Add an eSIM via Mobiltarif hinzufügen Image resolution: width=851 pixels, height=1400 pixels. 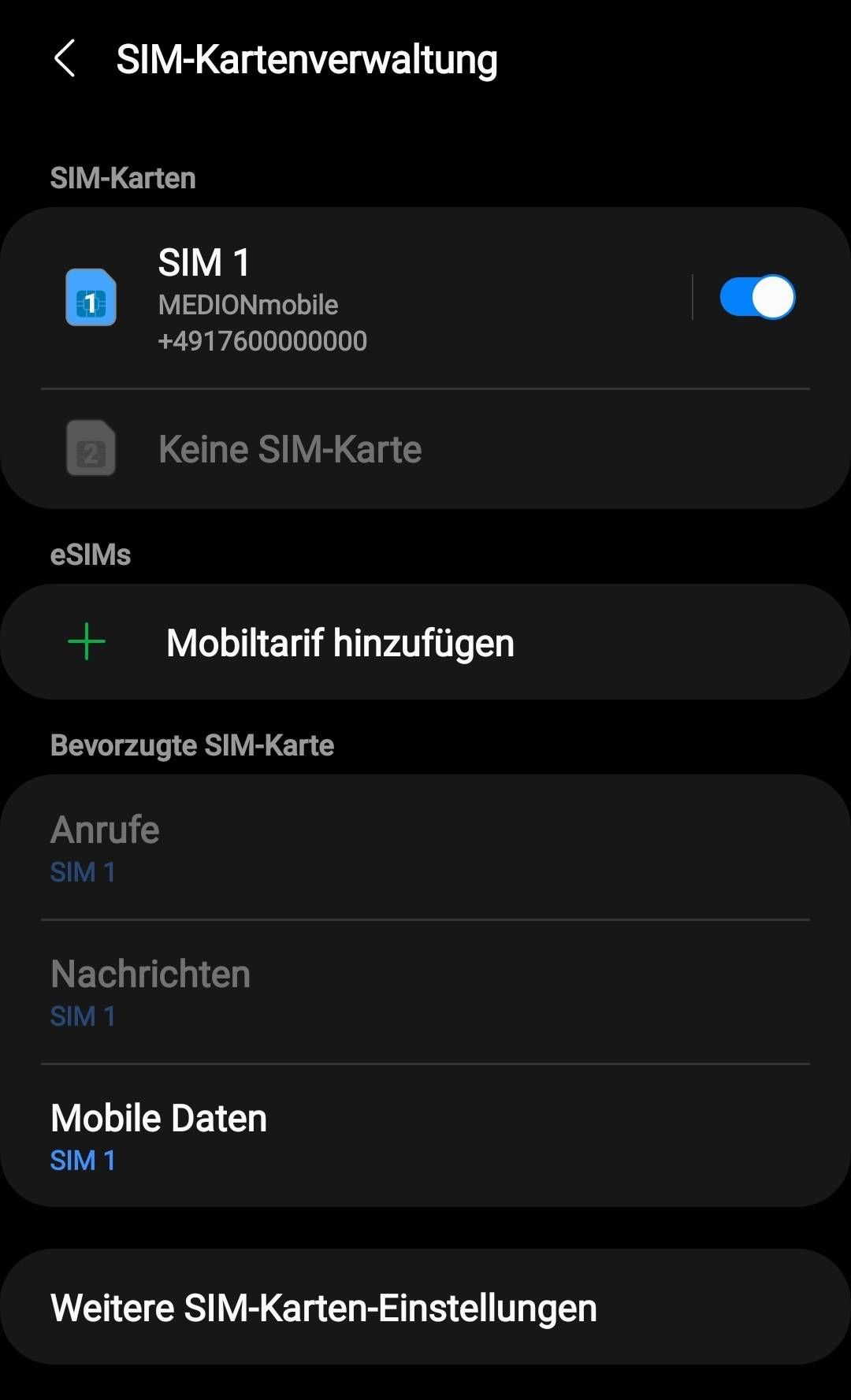(340, 643)
